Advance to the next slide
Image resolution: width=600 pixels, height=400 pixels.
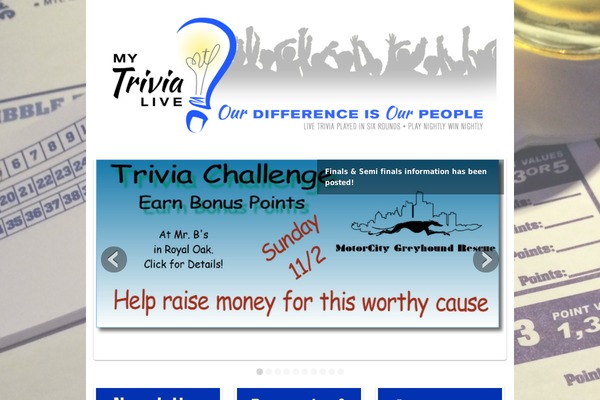coord(486,260)
